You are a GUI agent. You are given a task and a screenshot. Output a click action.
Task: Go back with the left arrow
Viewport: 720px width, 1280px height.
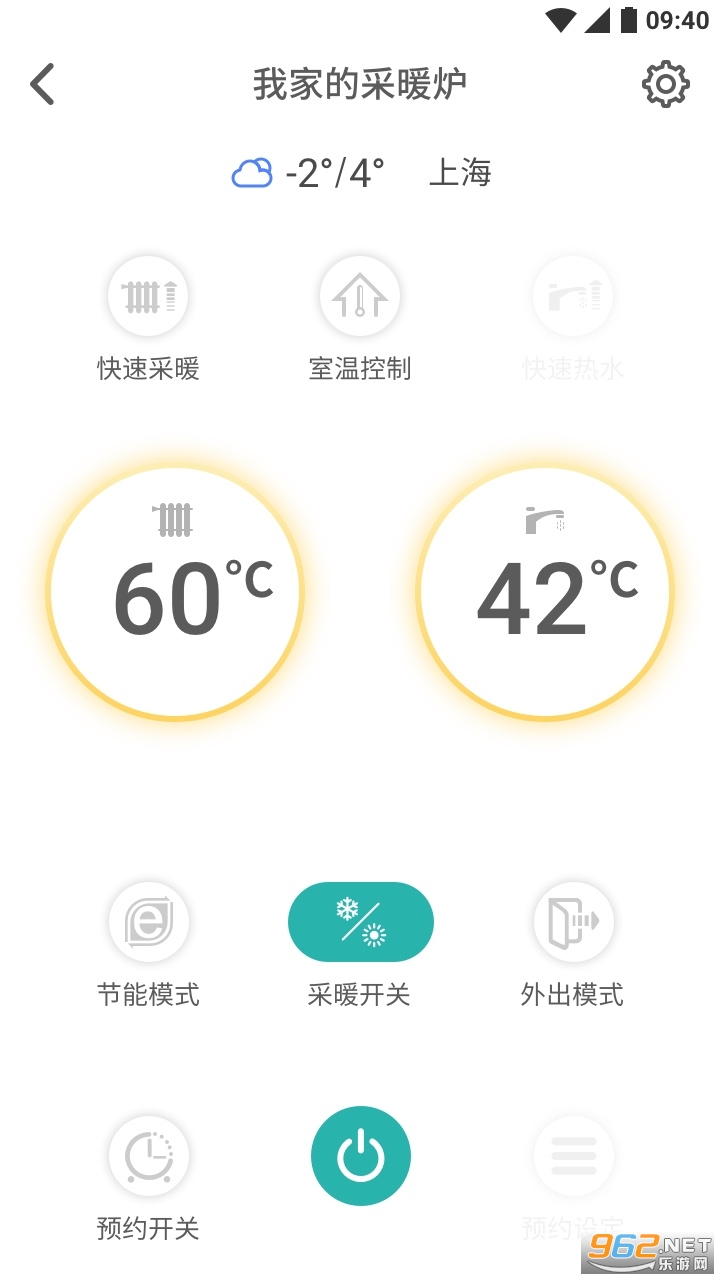[x=41, y=84]
